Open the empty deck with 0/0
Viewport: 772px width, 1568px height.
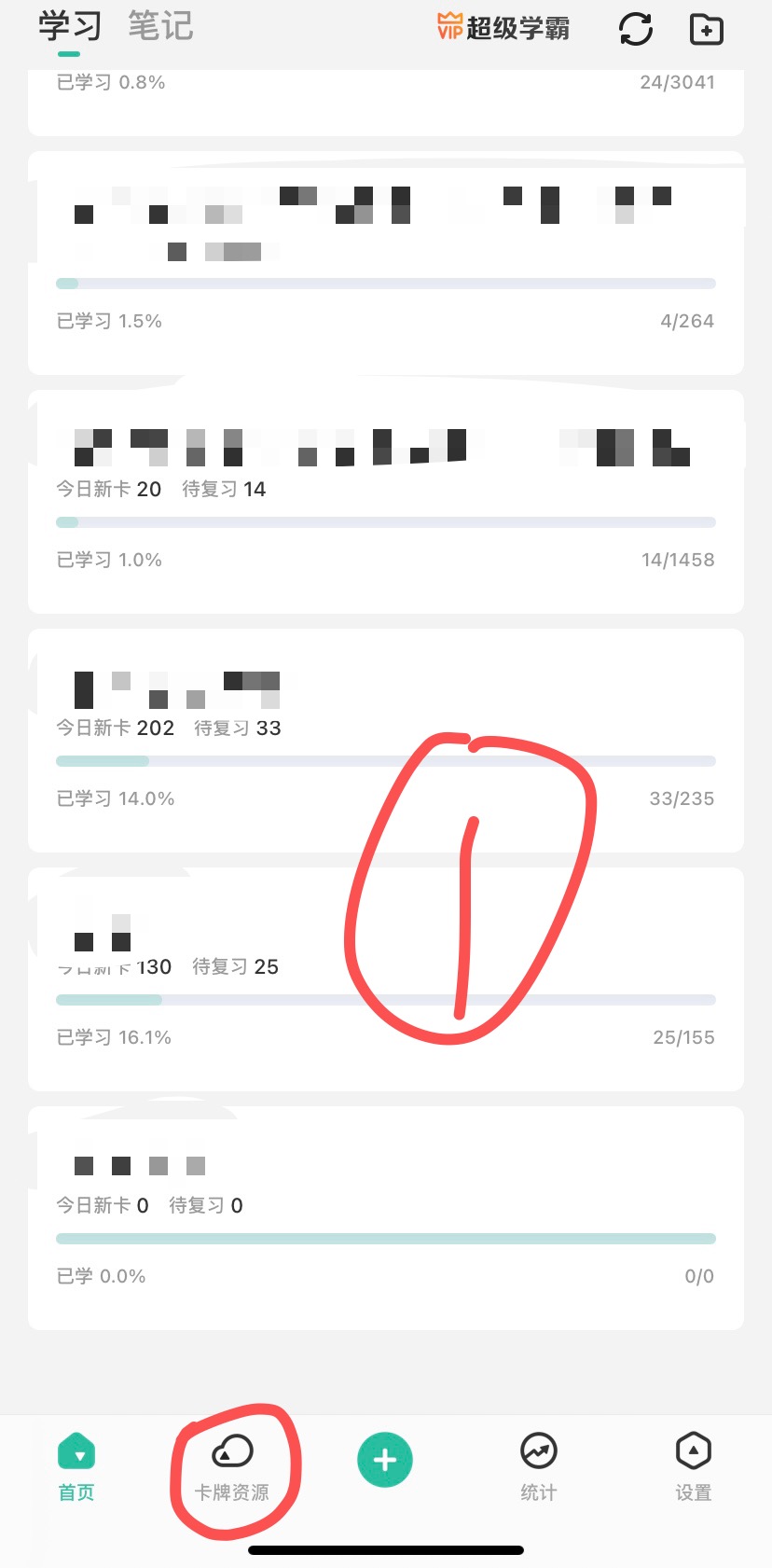386,1218
